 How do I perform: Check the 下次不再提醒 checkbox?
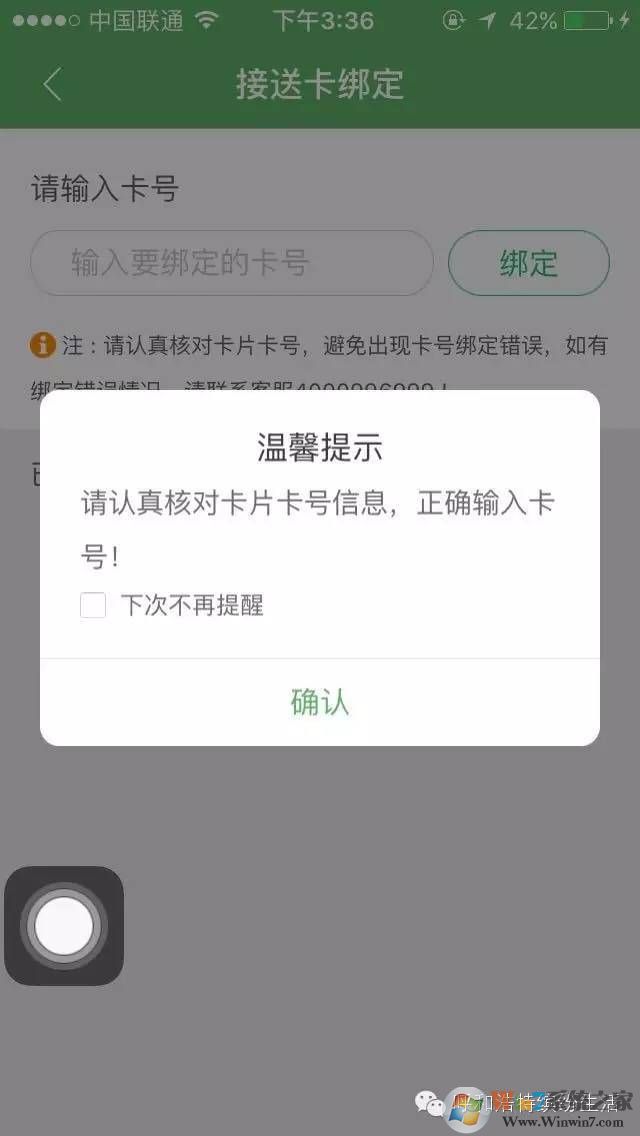coord(93,605)
